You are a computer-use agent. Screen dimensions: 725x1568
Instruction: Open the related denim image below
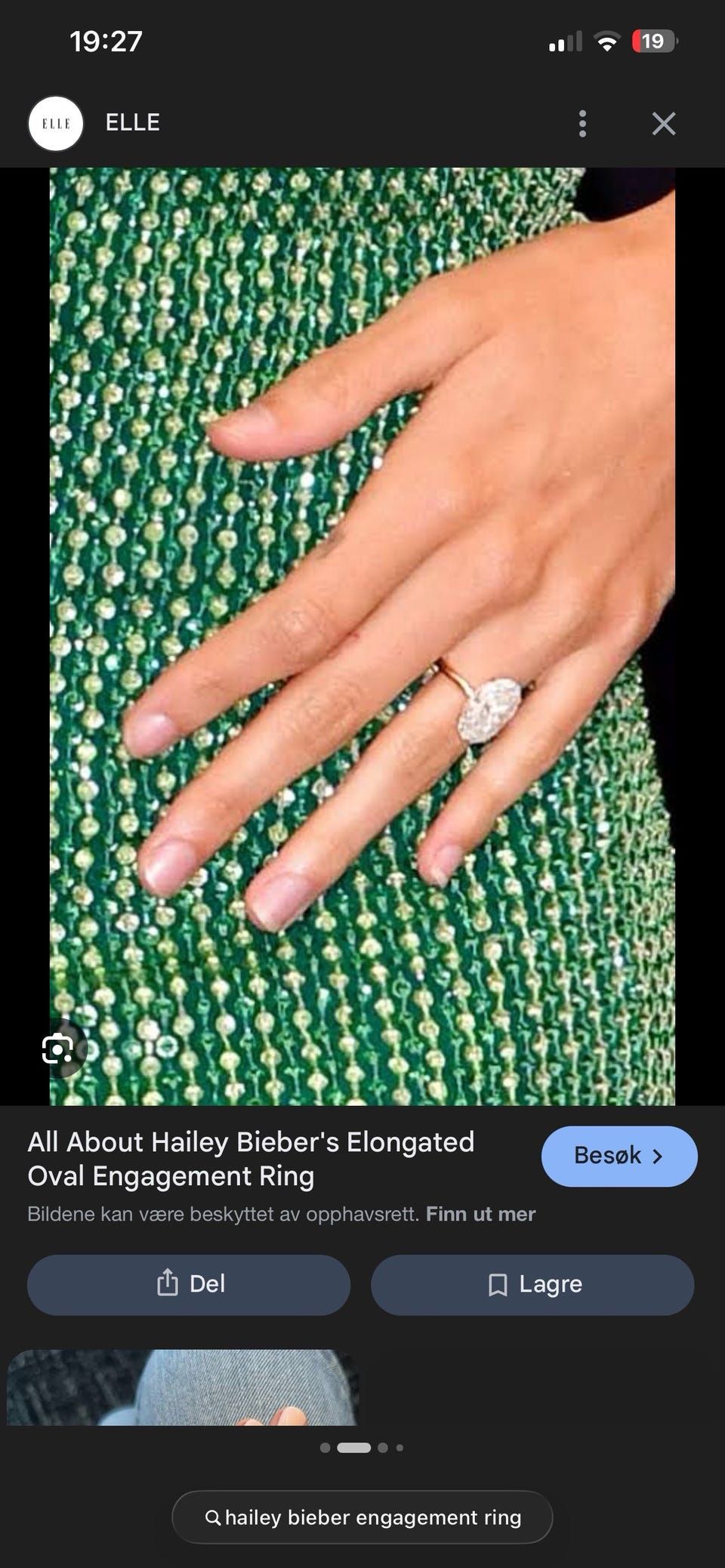(x=183, y=1387)
